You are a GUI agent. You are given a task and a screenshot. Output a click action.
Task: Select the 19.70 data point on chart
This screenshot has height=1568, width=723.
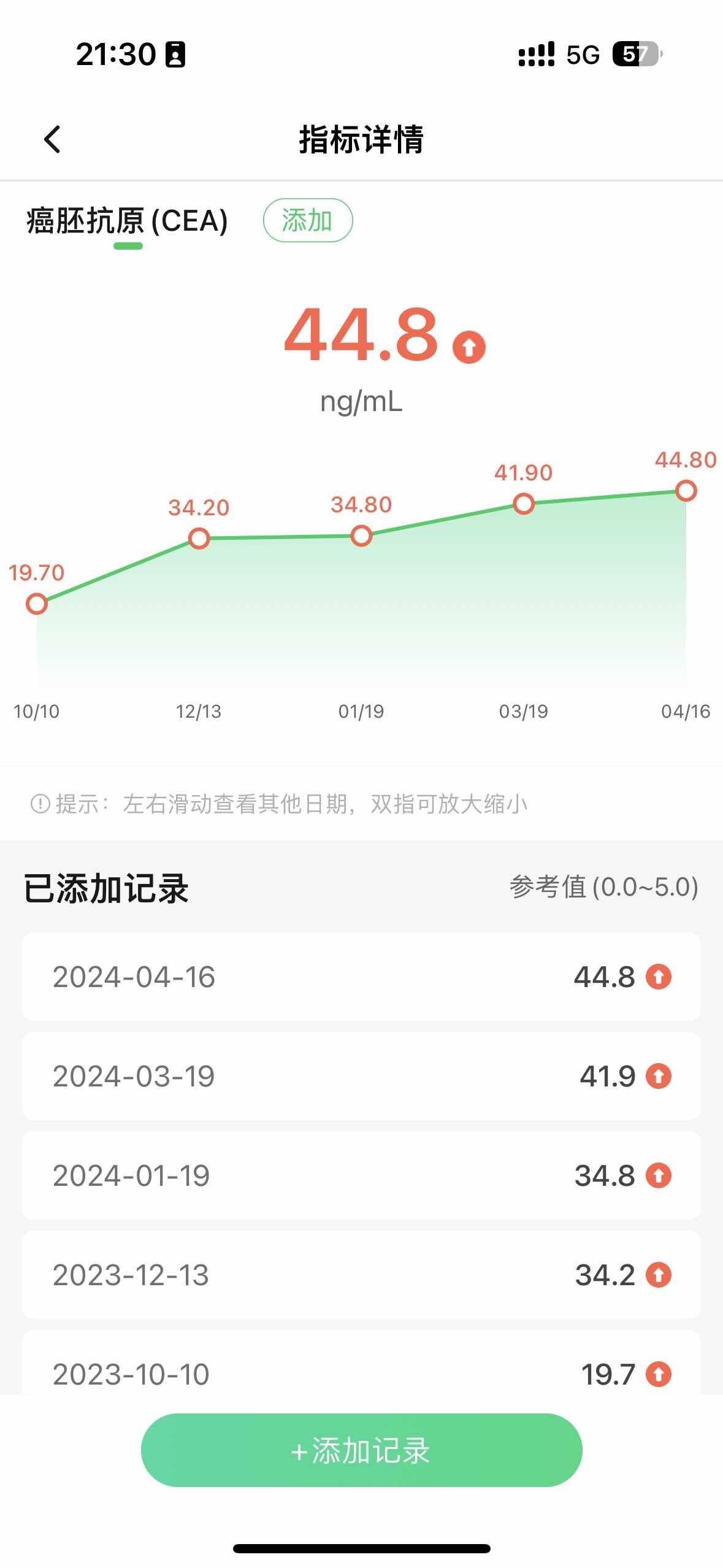[37, 604]
